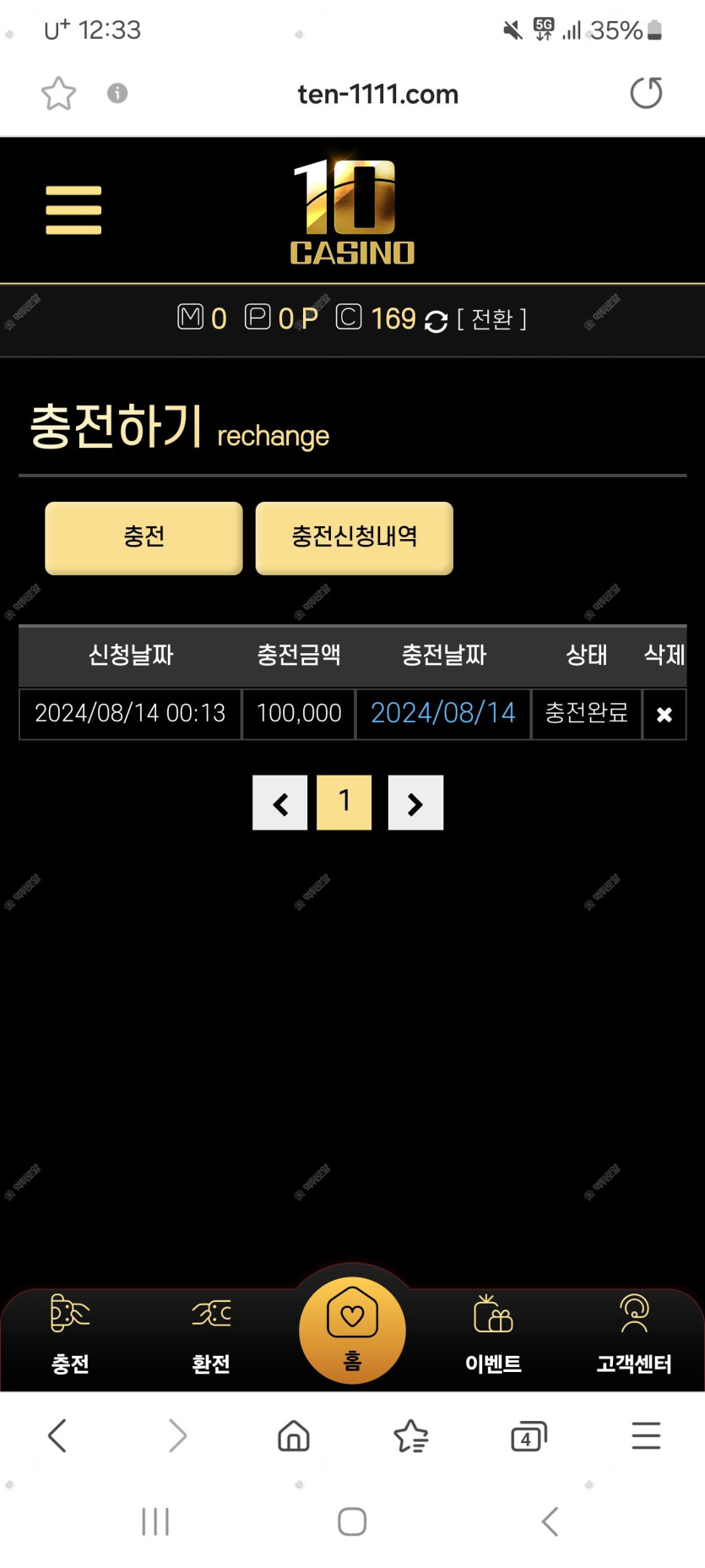Refresh the balance next to 169
The width and height of the screenshot is (705, 1568).
tap(436, 321)
